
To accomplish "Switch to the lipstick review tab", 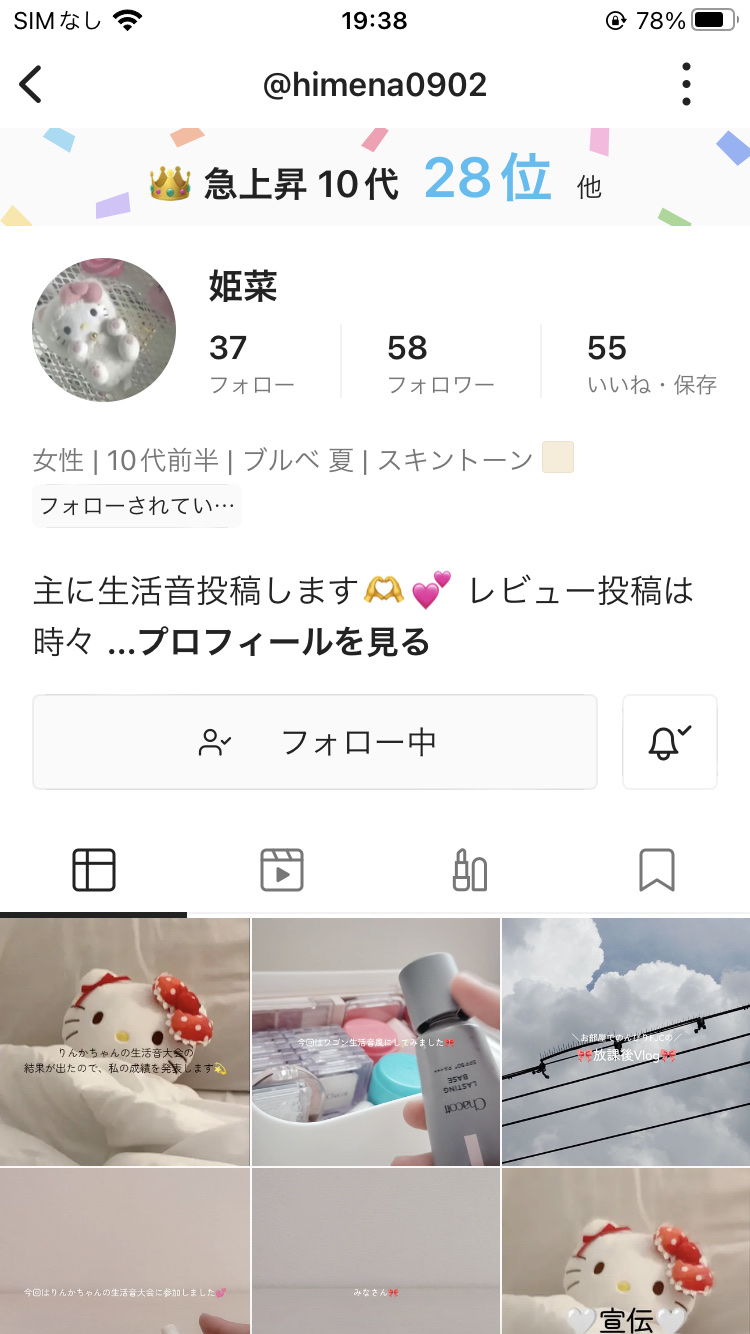I will tap(470, 870).
